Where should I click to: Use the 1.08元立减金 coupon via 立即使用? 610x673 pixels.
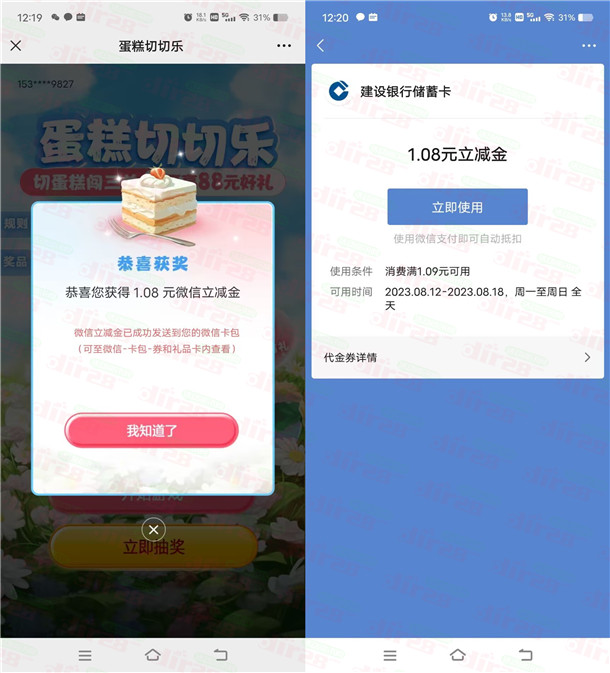click(457, 207)
